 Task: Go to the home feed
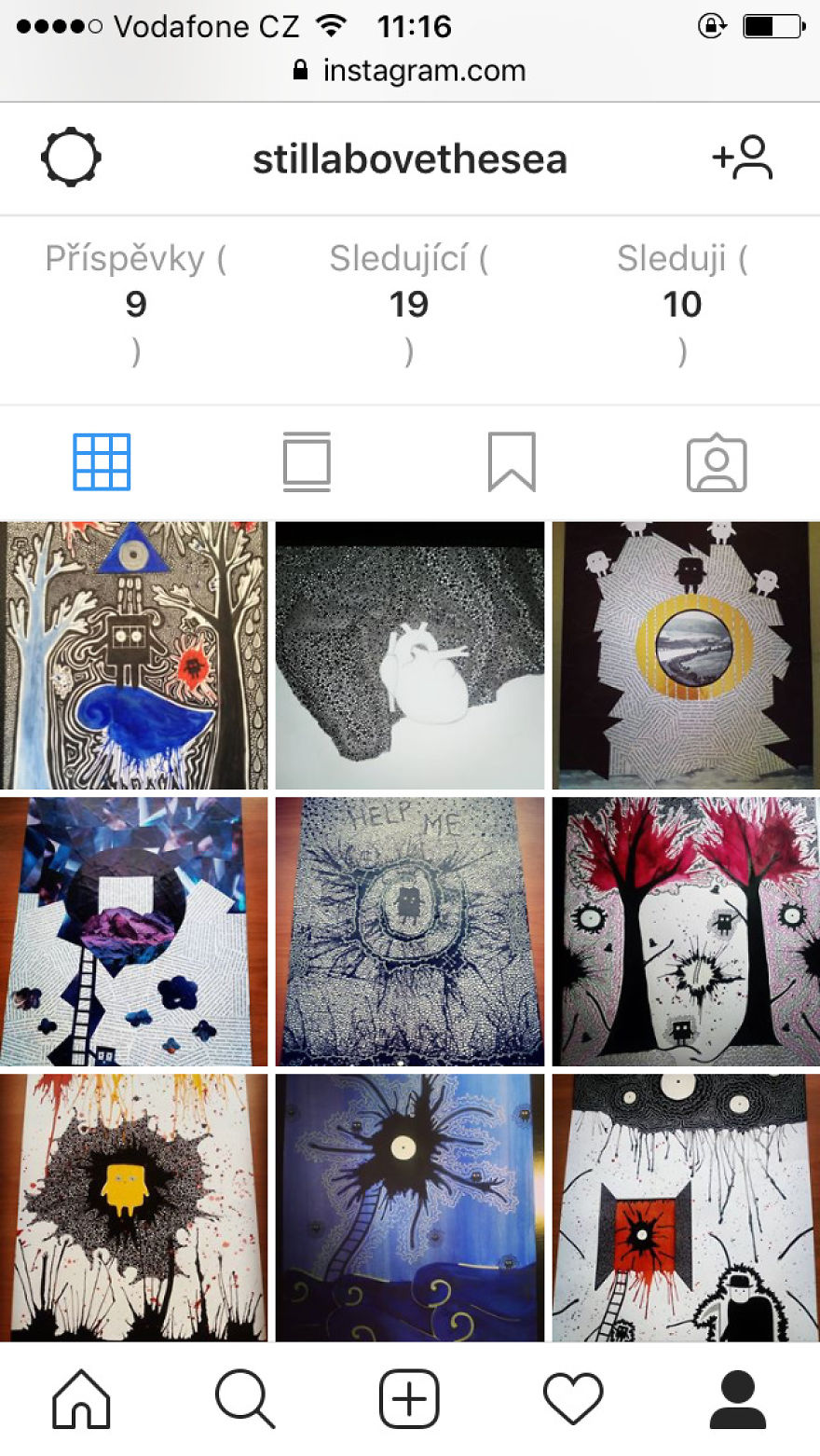(82, 1399)
